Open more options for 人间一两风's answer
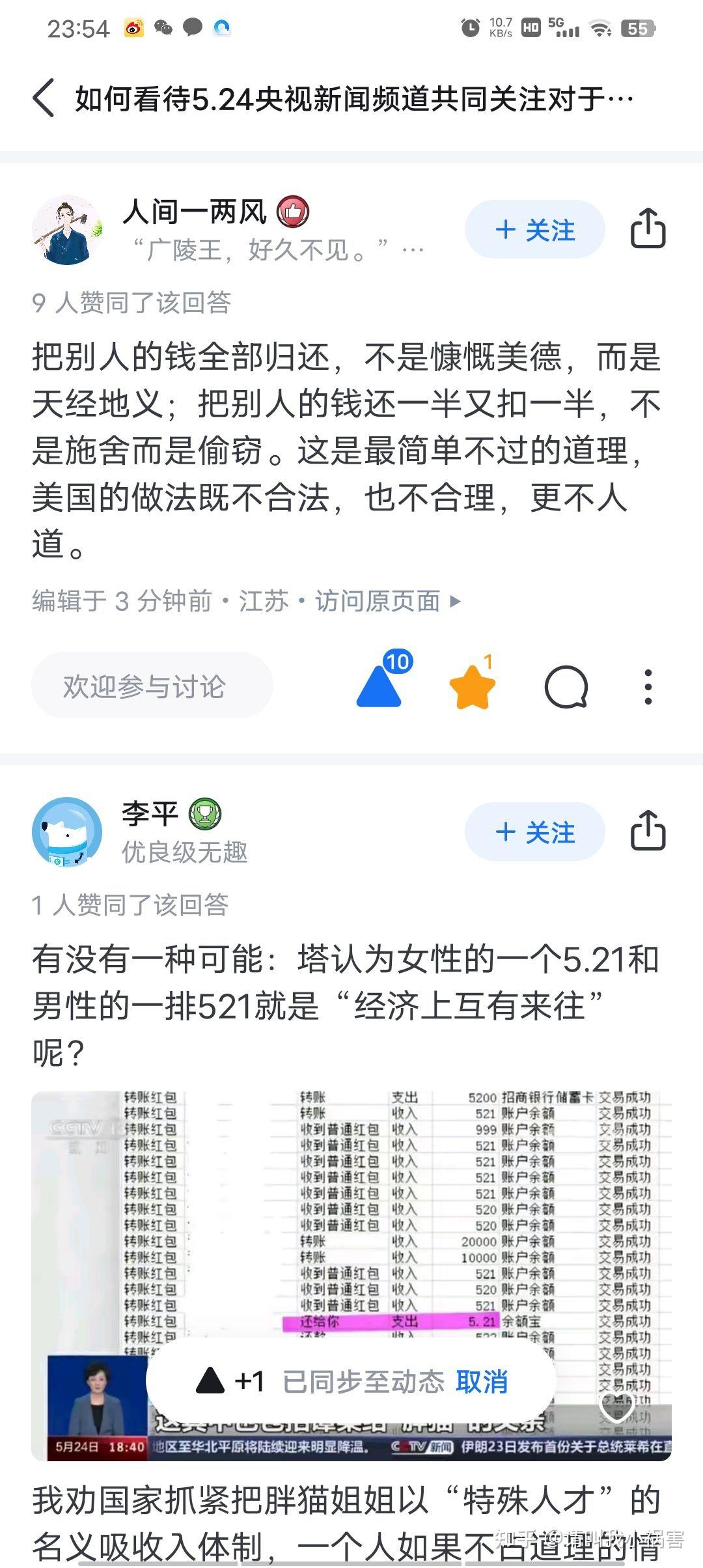The image size is (703, 1568). pos(648,687)
